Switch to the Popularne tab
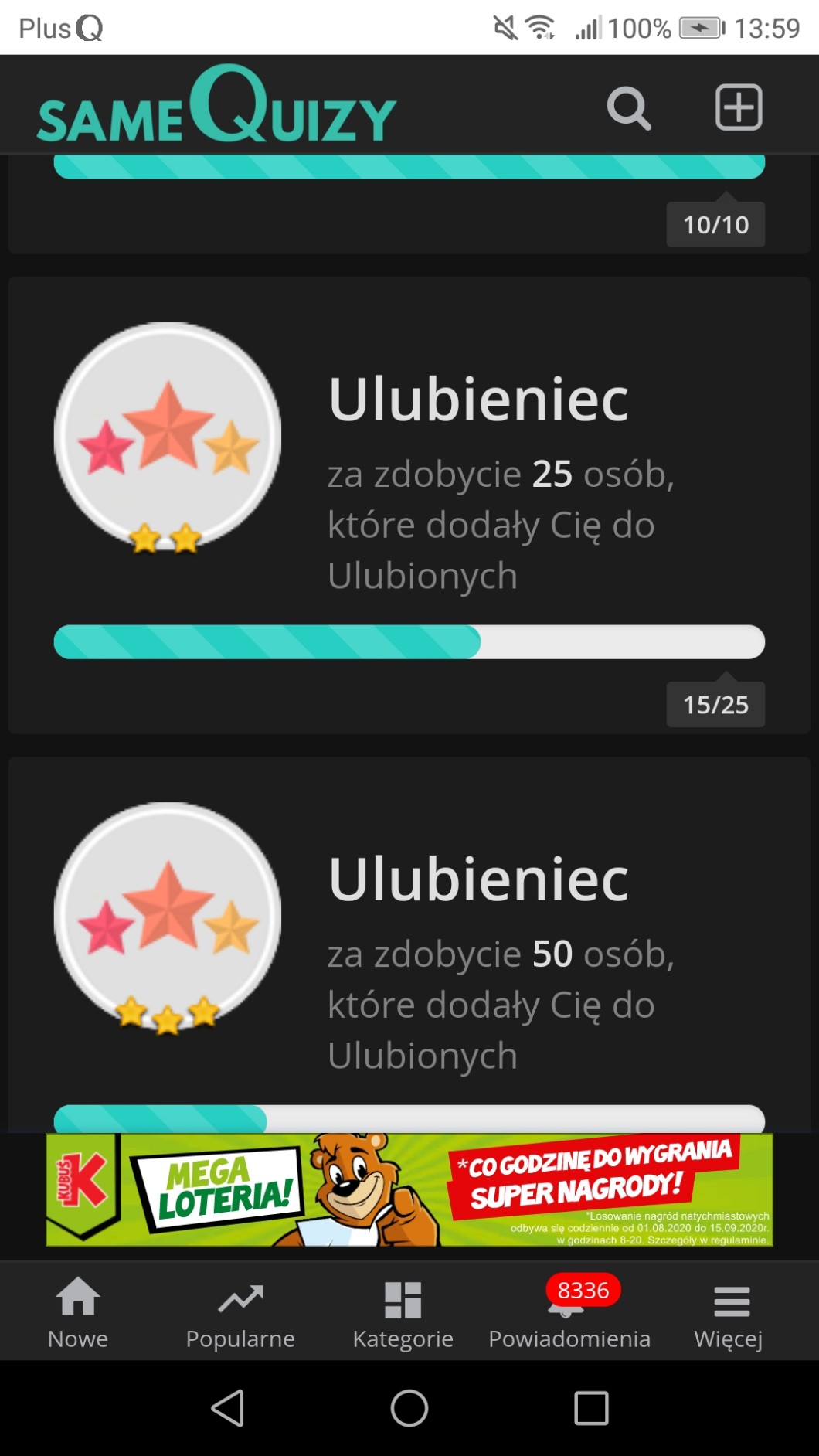The image size is (819, 1456). 240,1312
